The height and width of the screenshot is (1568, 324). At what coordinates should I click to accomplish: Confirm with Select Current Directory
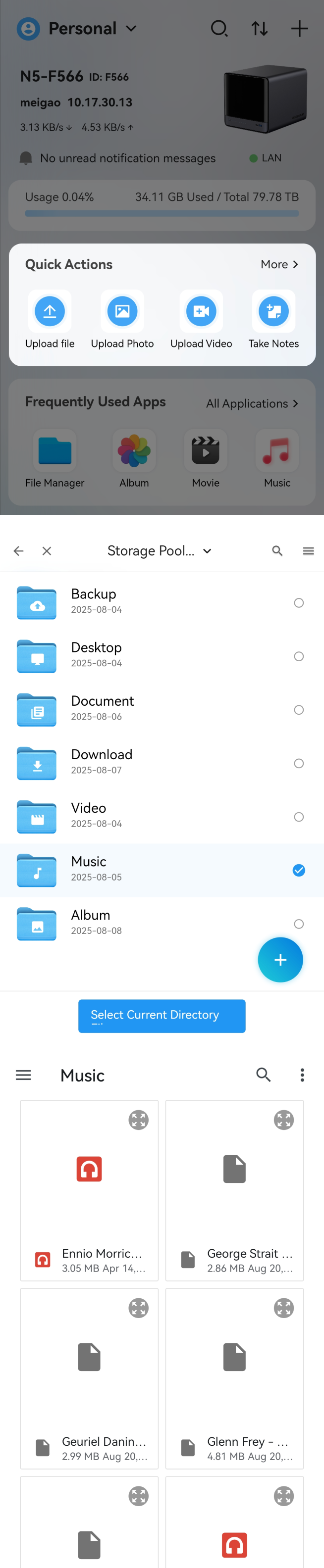[x=162, y=1015]
